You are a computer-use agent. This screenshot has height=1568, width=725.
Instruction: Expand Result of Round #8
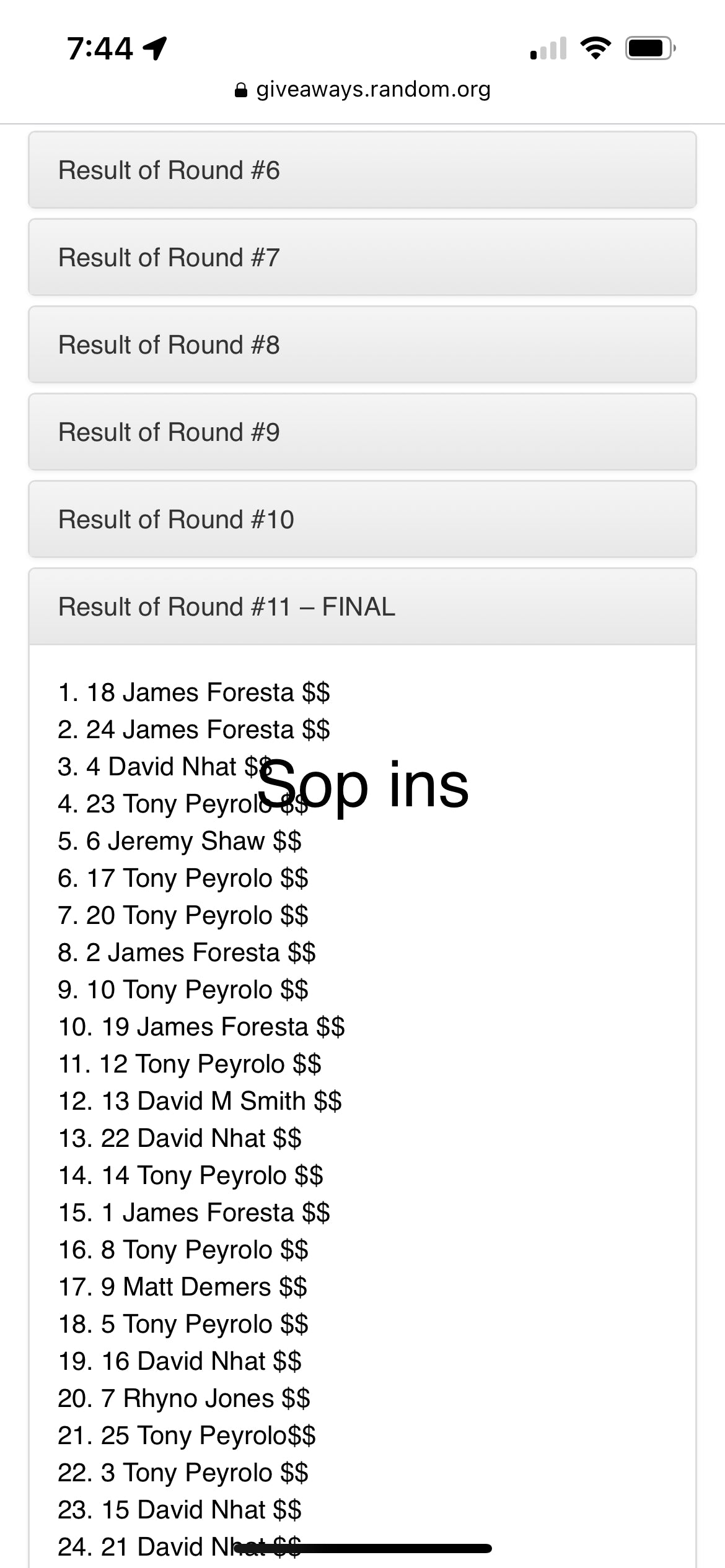click(x=362, y=345)
